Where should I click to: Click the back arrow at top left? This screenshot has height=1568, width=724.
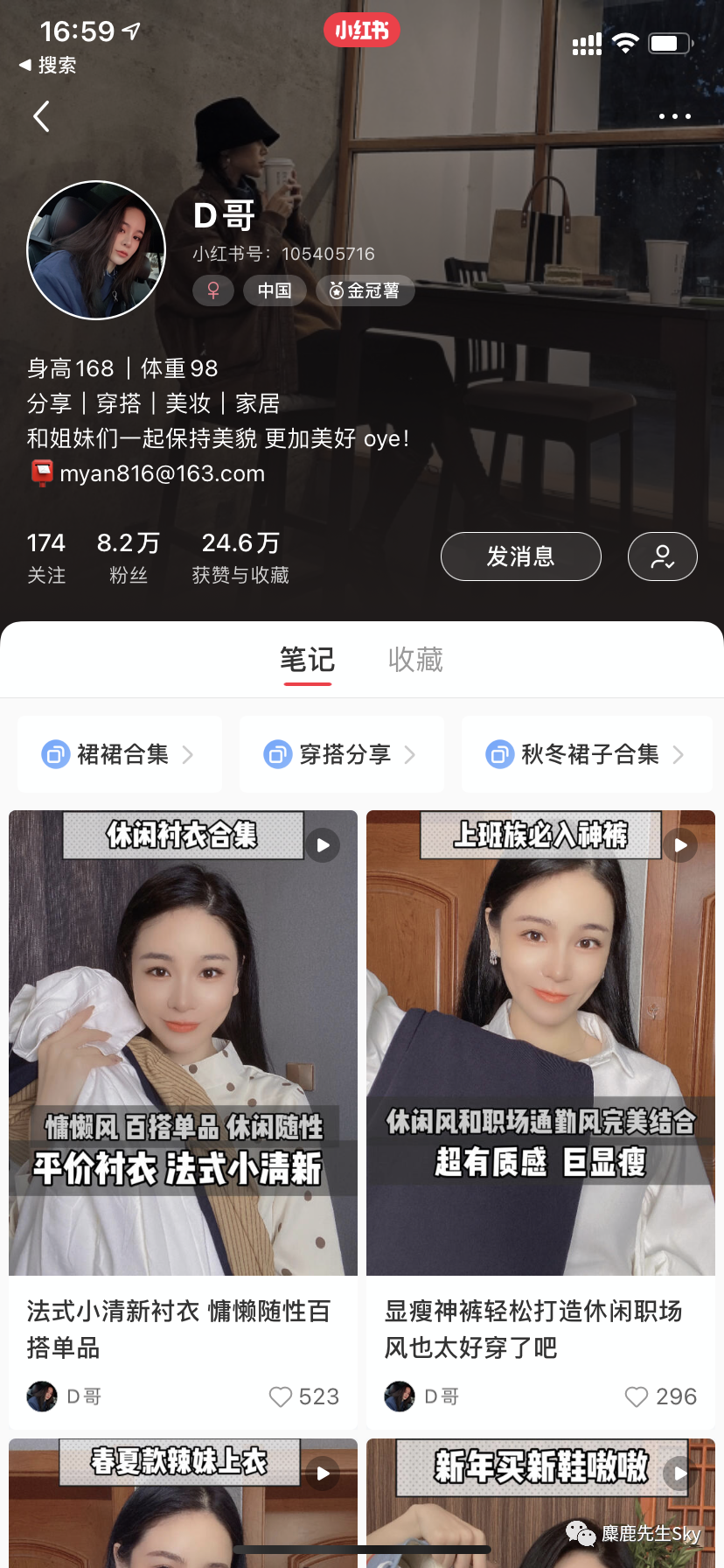pyautogui.click(x=41, y=116)
